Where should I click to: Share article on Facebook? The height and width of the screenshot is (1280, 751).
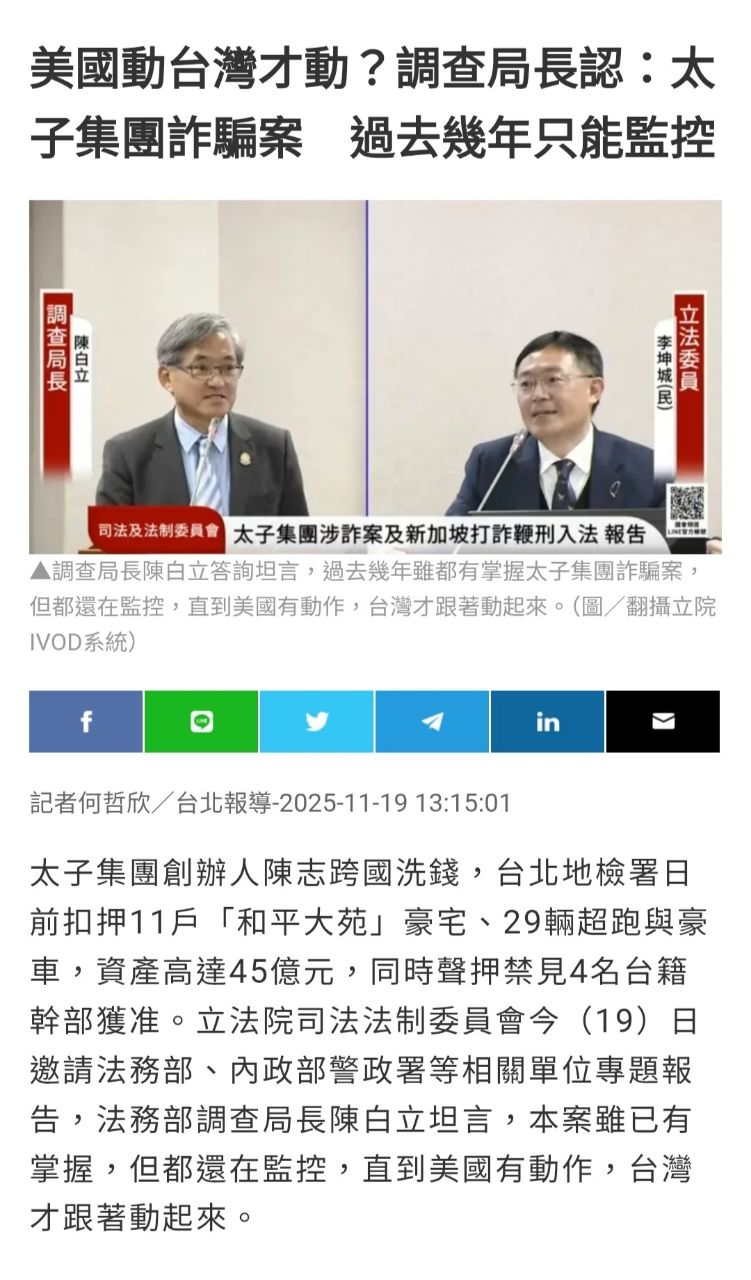click(x=86, y=721)
